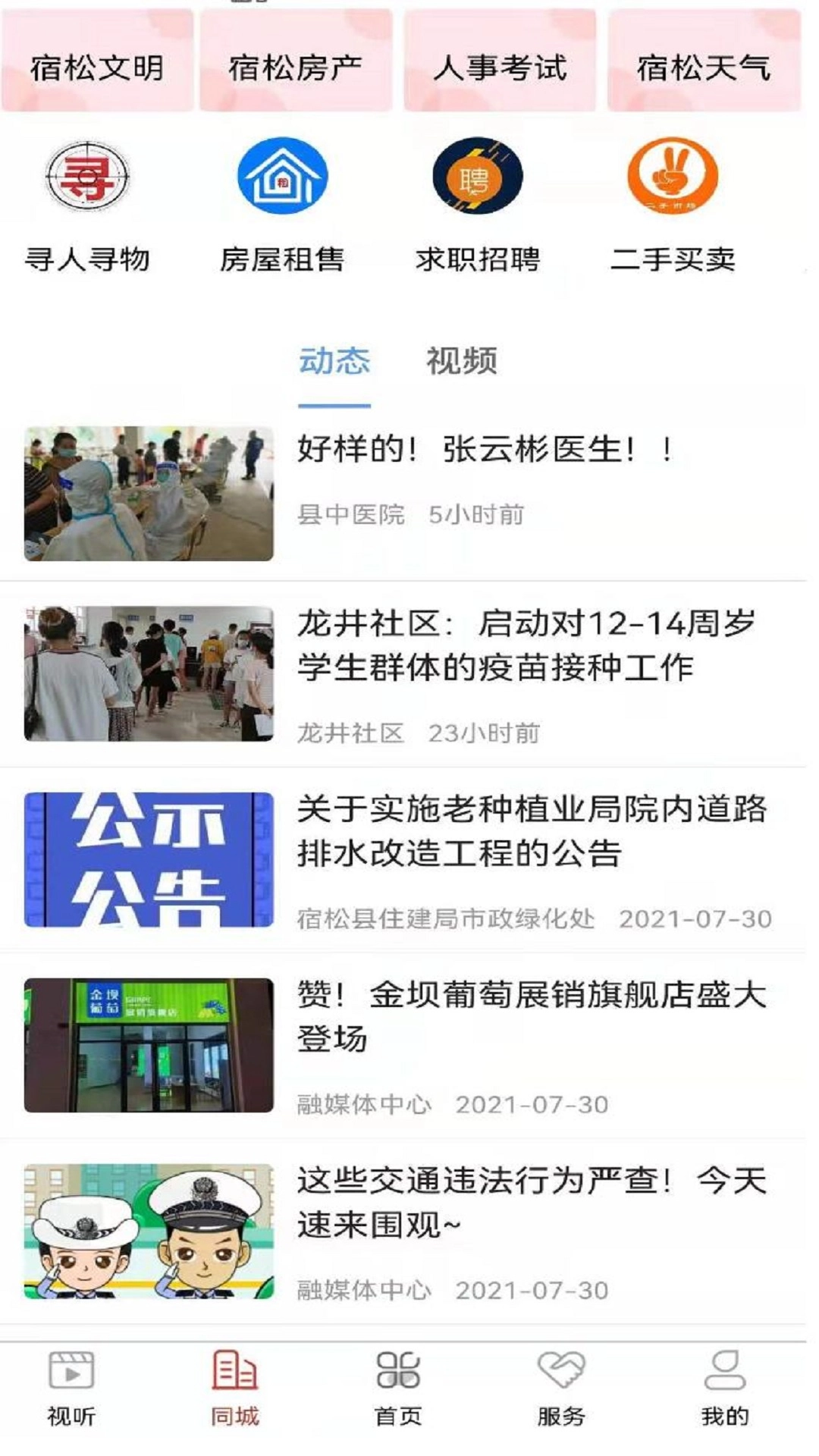Read about 金坝葡萄展销旗舰店
The height and width of the screenshot is (1456, 819).
531,1016
